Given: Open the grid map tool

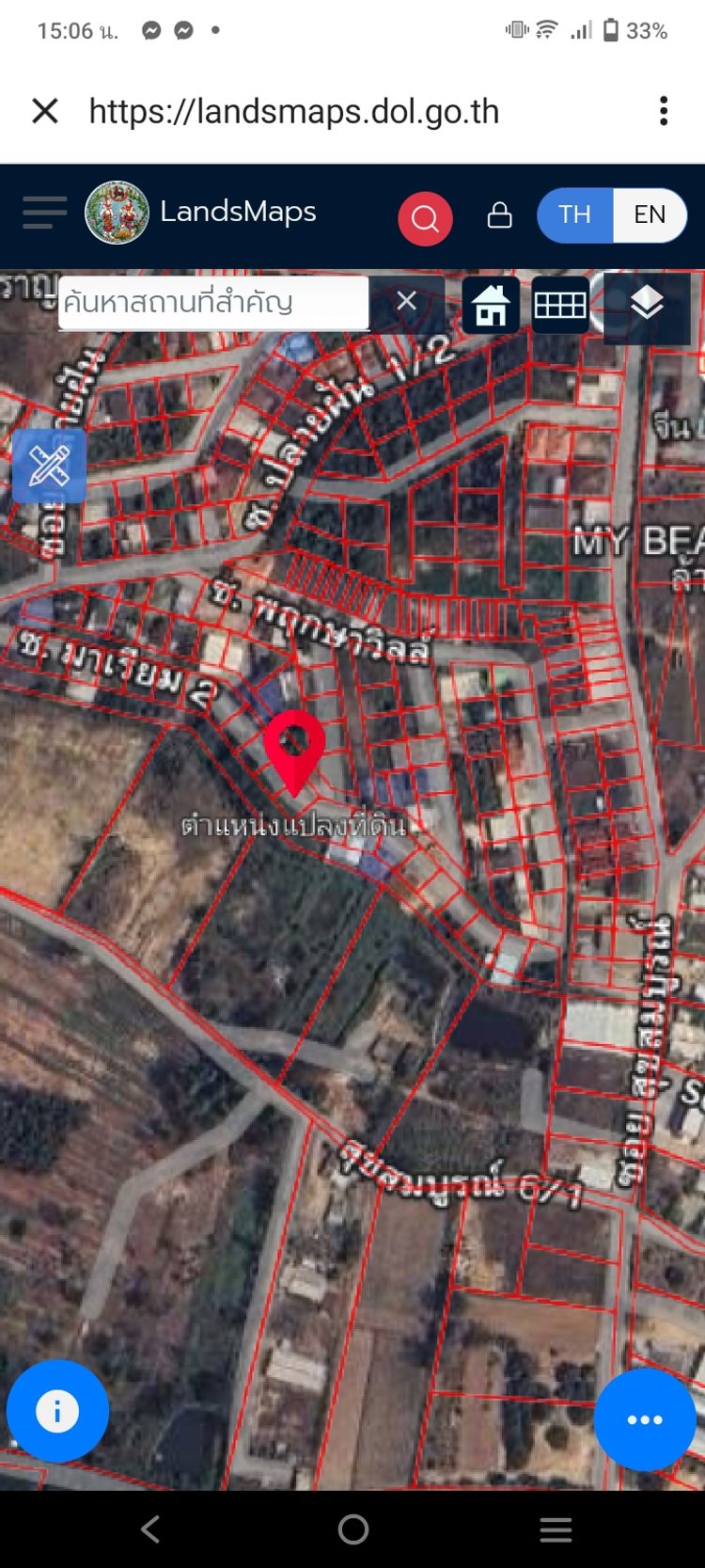Looking at the screenshot, I should click(x=560, y=306).
